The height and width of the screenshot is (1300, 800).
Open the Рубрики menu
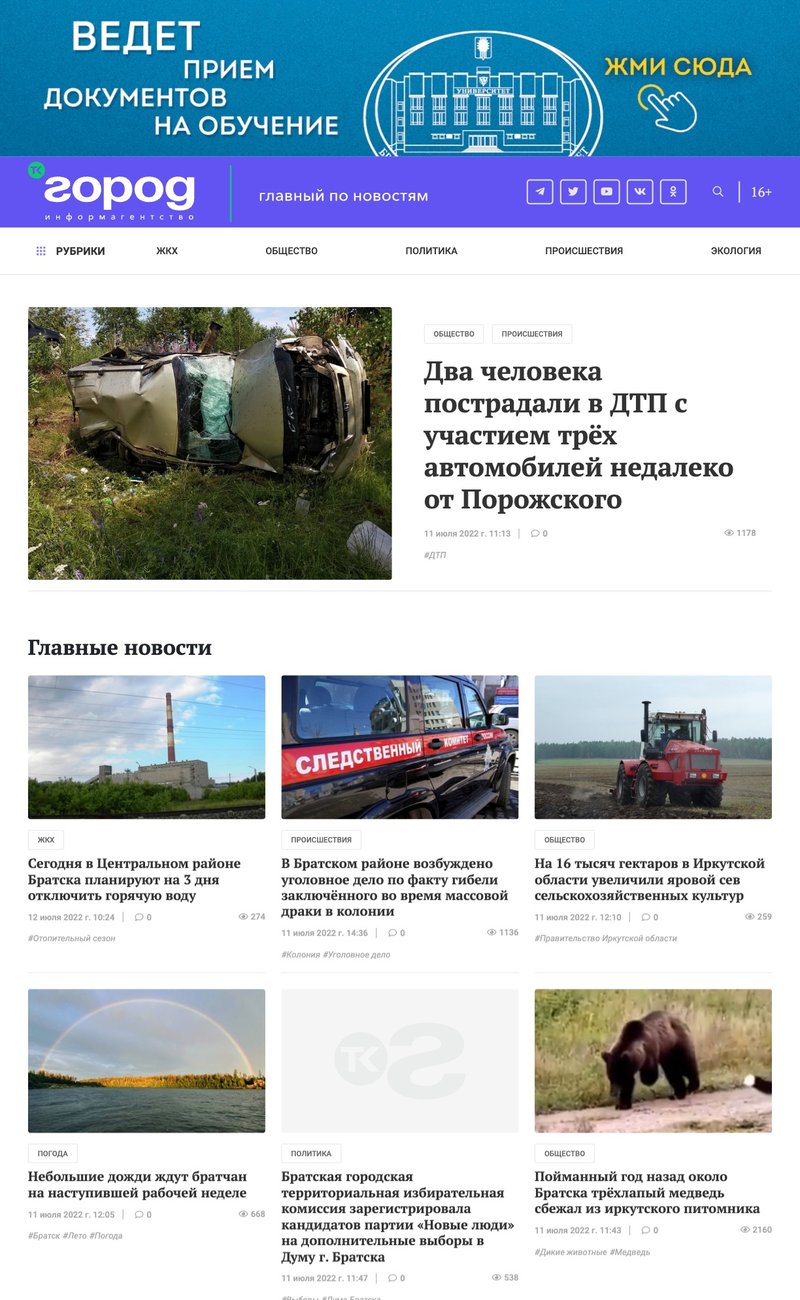(x=70, y=251)
